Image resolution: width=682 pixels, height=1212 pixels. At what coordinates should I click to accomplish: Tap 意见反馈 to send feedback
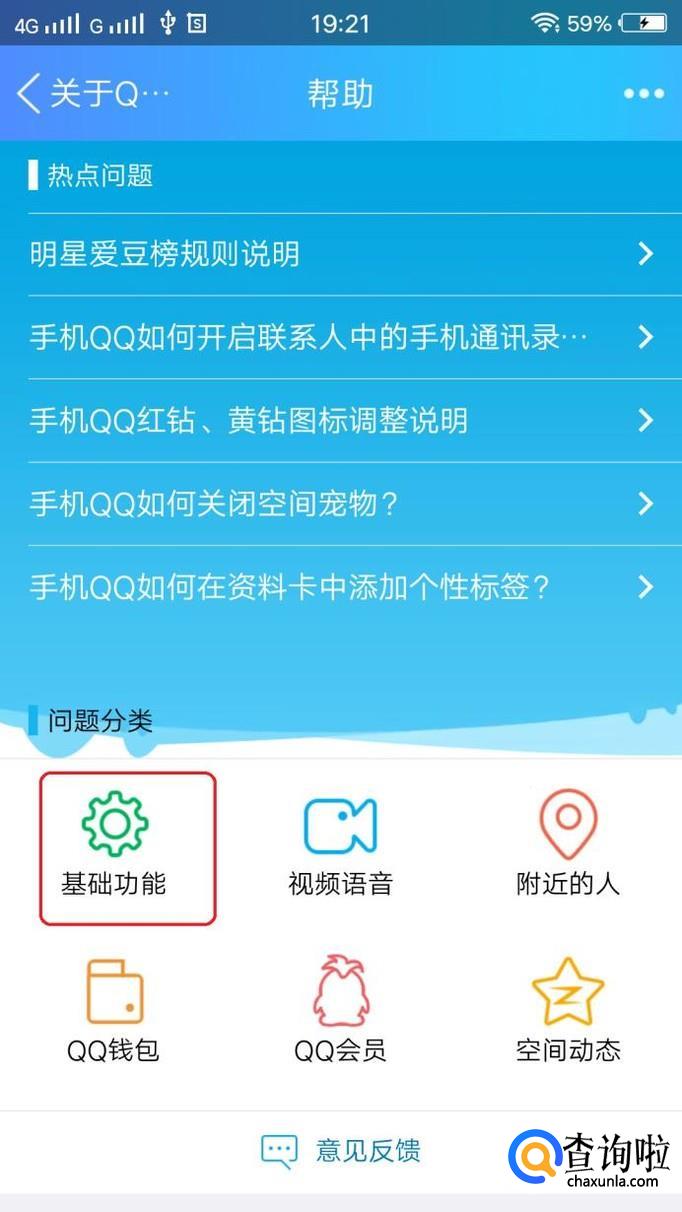click(x=340, y=1150)
